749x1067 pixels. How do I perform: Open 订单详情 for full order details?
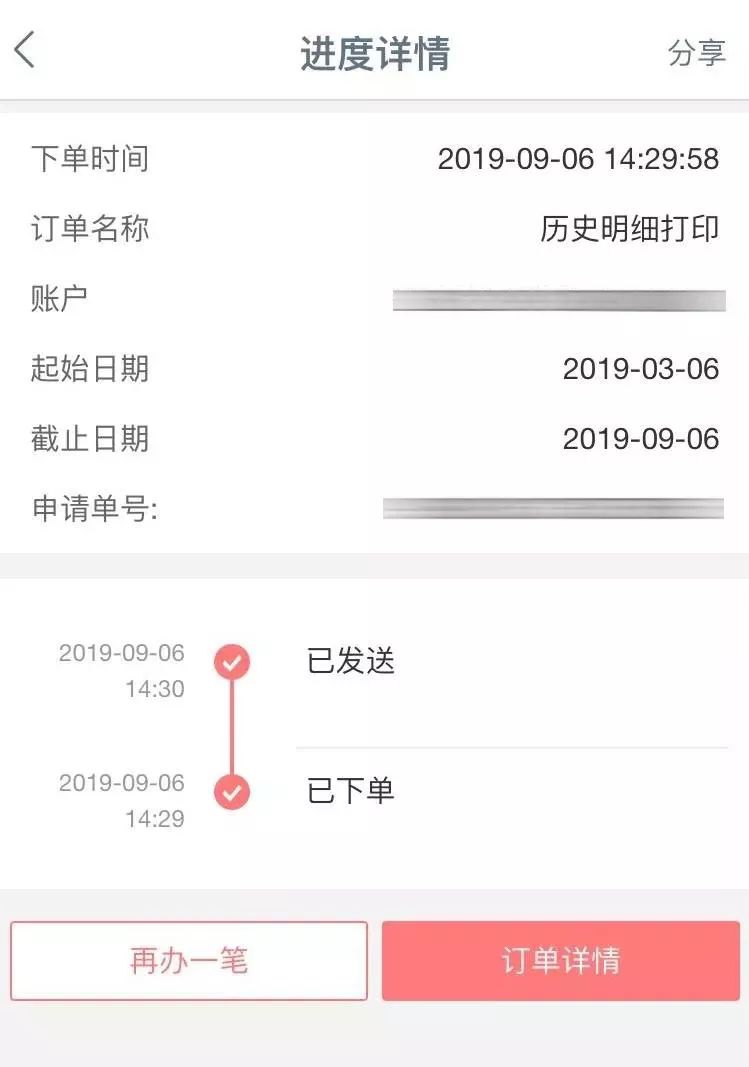(x=562, y=958)
